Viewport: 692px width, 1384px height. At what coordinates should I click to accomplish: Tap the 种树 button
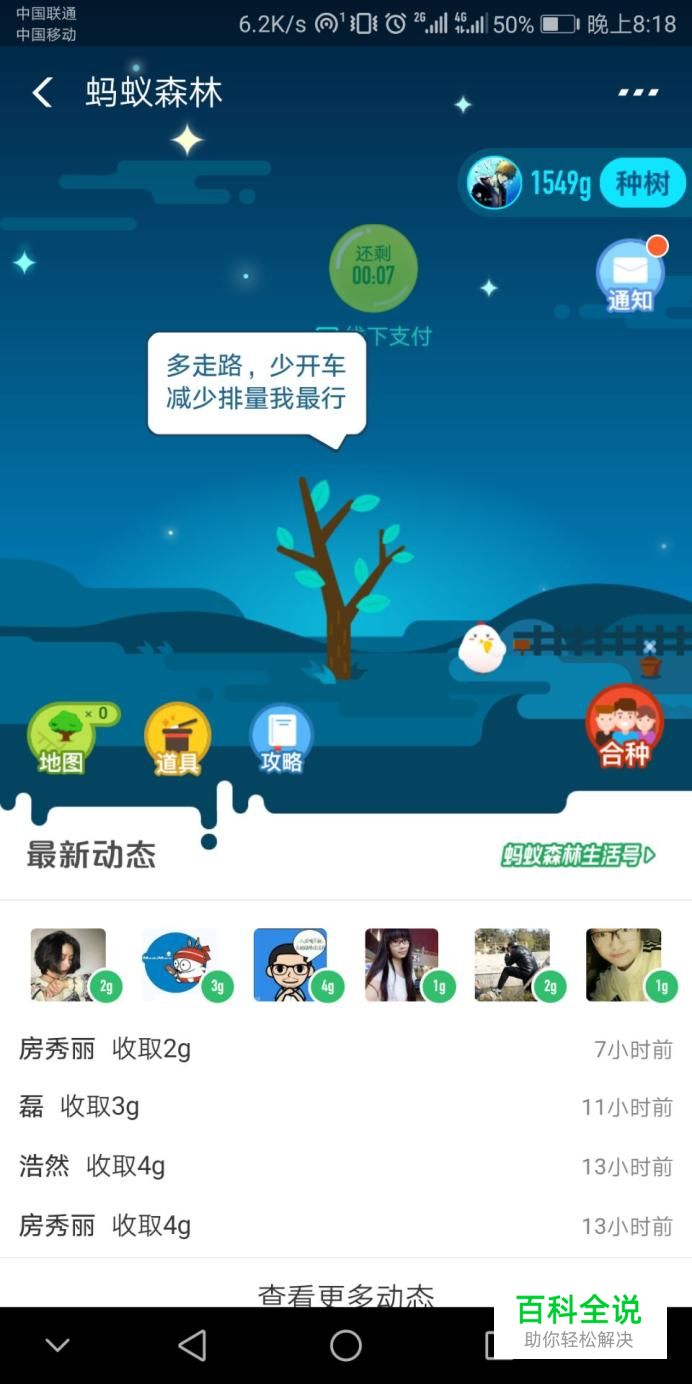point(642,184)
